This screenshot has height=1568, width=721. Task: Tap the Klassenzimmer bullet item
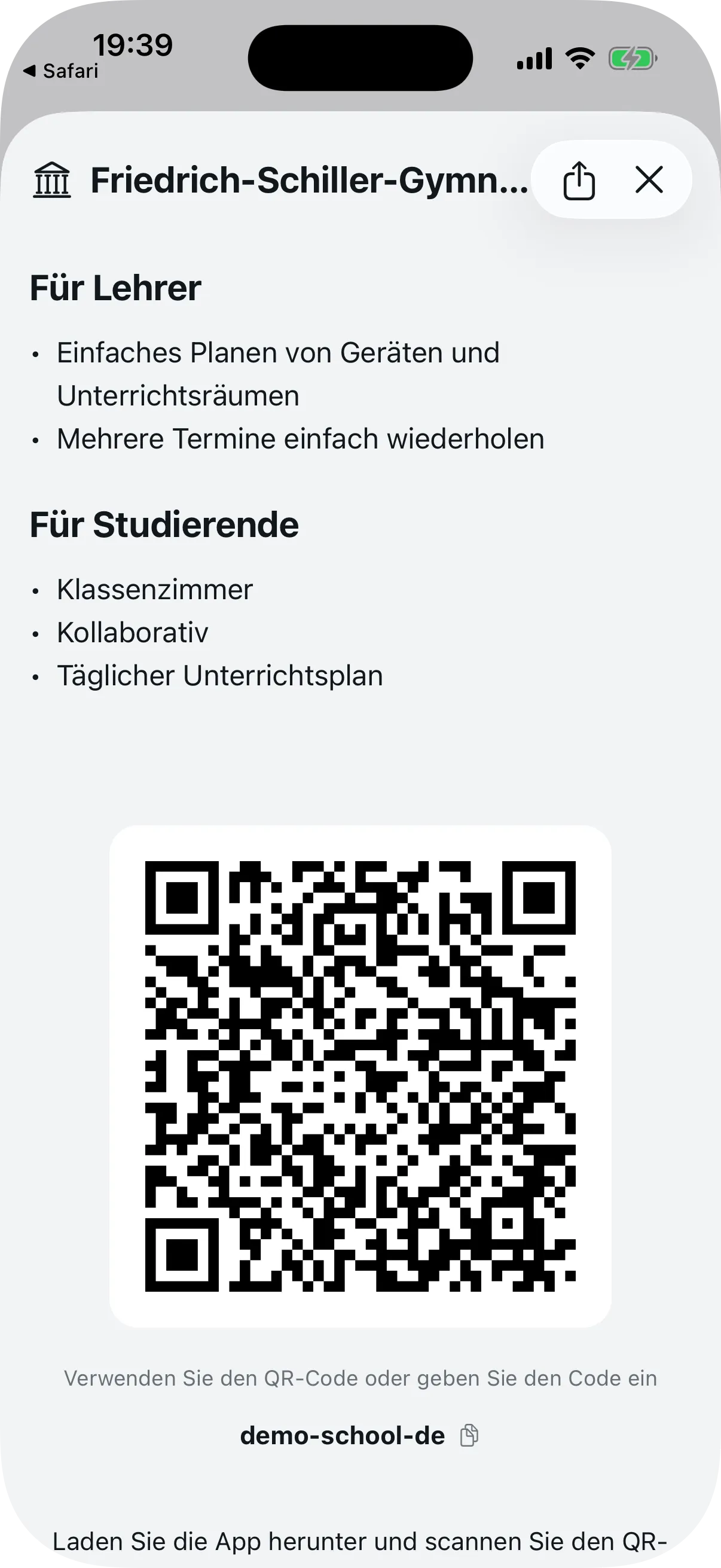154,588
